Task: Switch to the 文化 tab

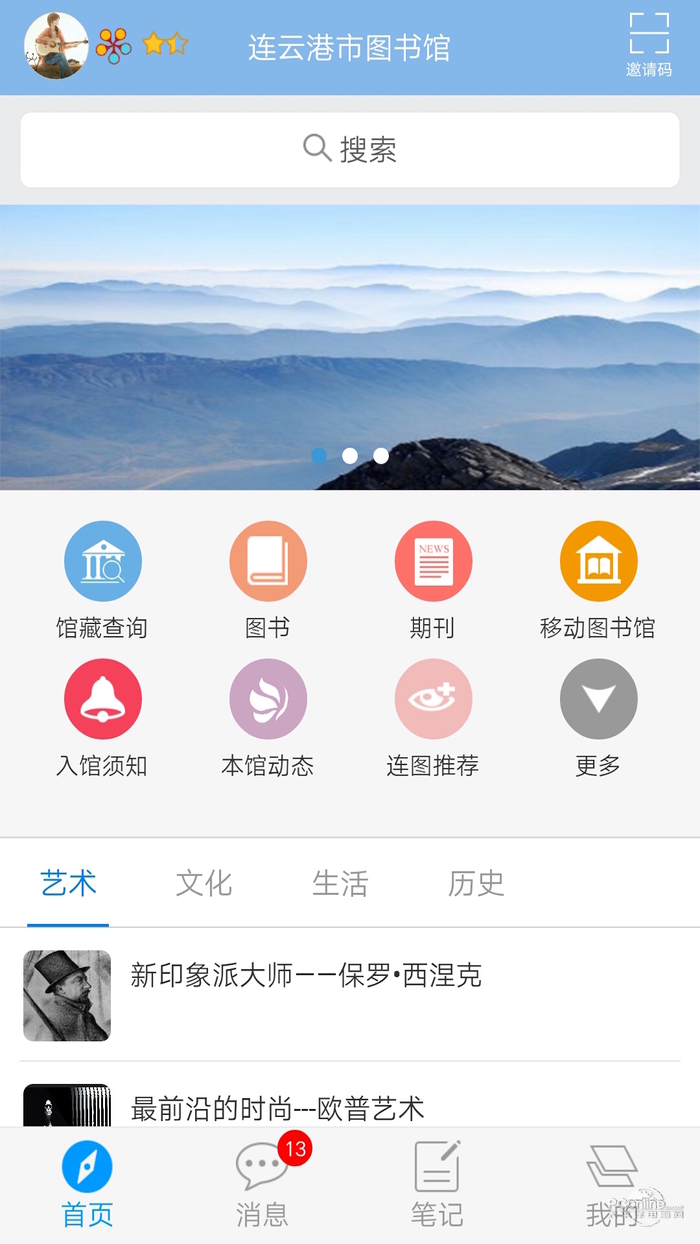Action: coord(204,883)
